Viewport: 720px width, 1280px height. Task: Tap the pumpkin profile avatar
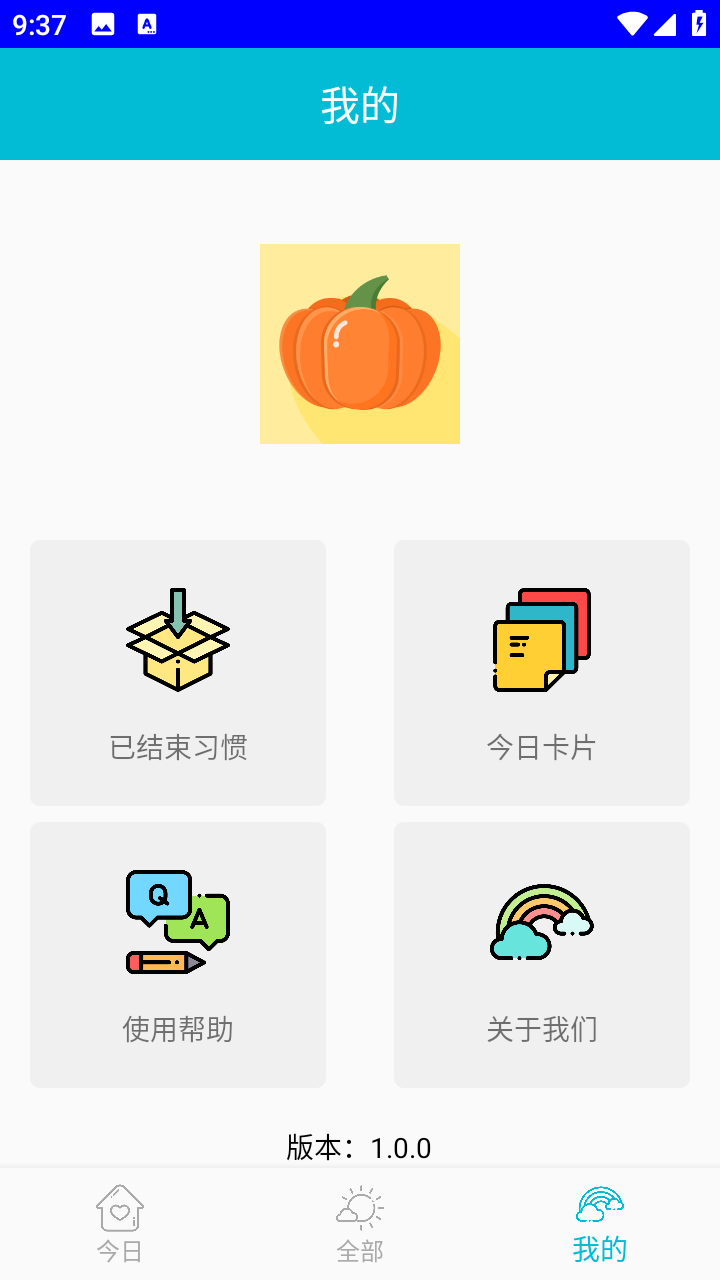pos(360,344)
